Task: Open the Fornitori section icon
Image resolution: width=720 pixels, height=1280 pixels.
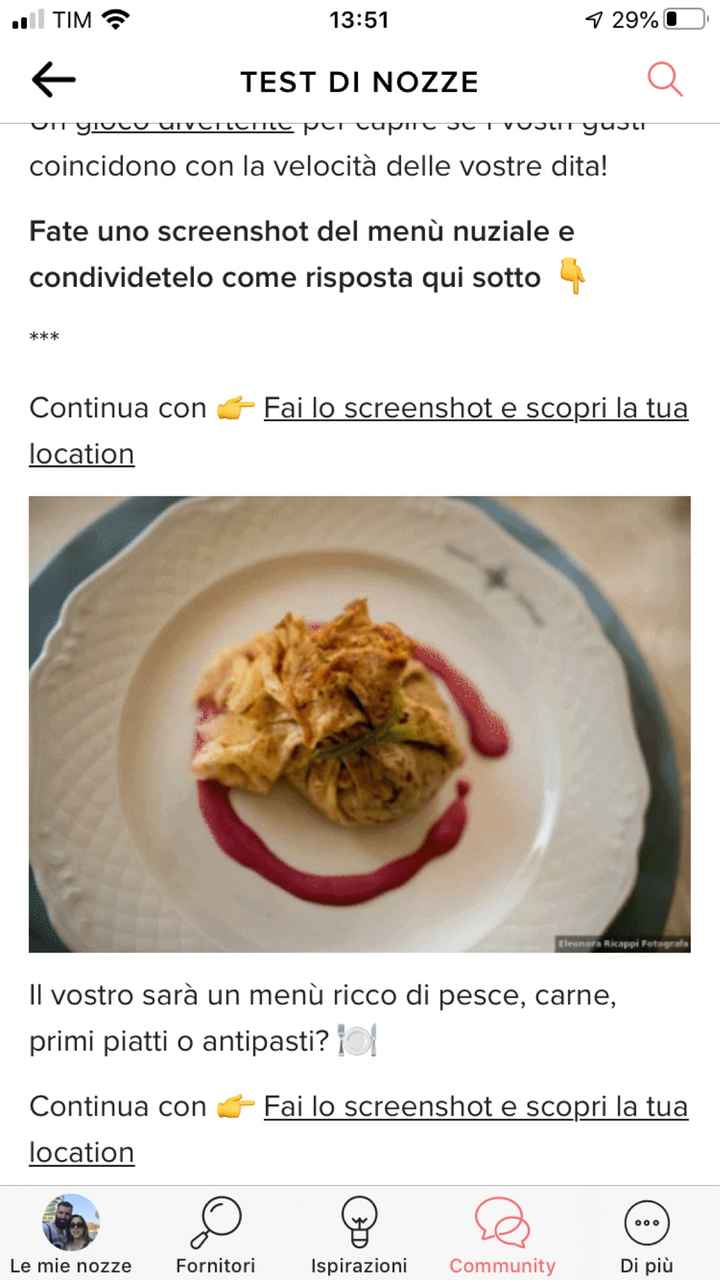Action: (x=216, y=1221)
